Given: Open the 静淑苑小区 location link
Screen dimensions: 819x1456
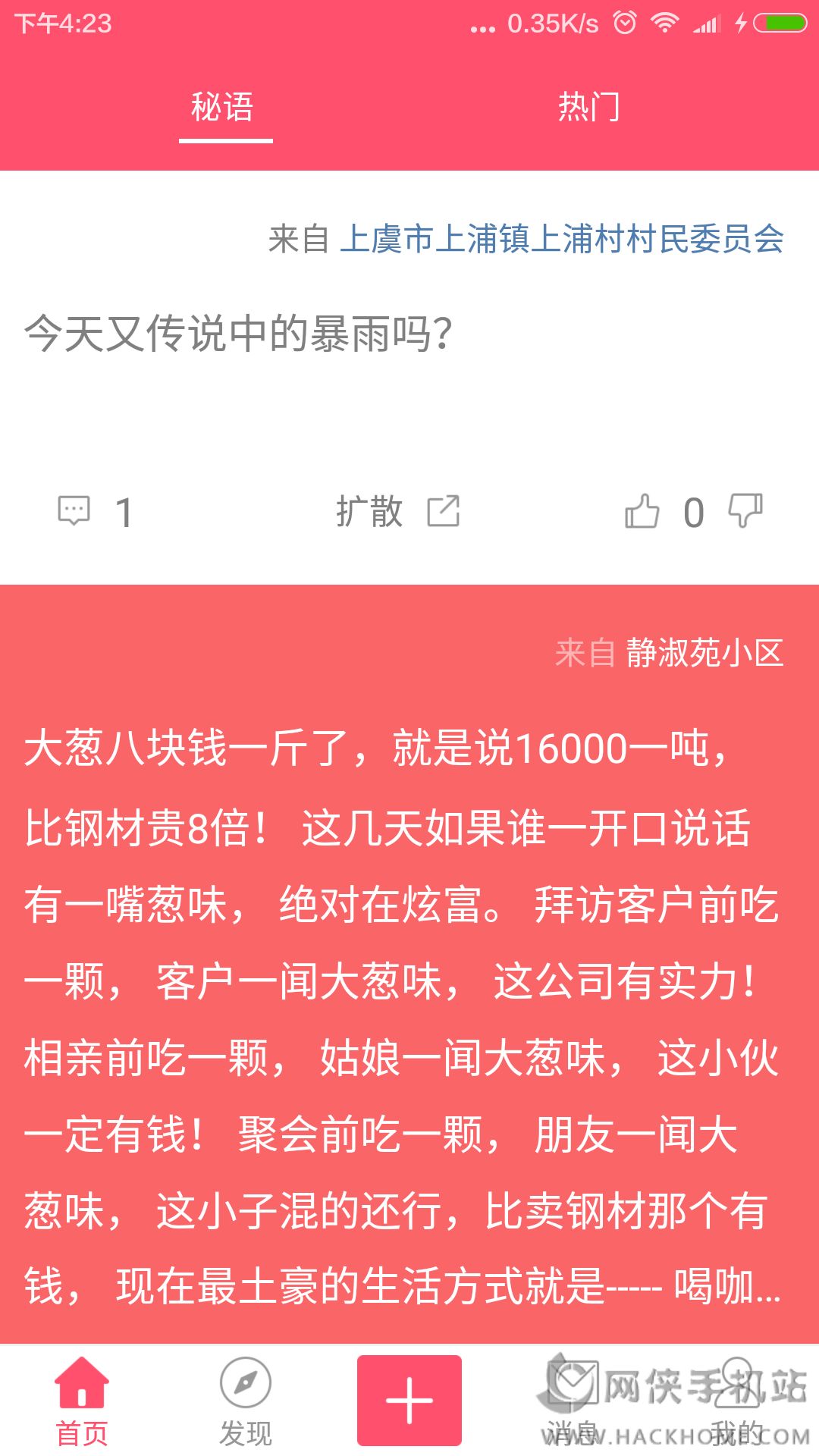Looking at the screenshot, I should [x=704, y=652].
